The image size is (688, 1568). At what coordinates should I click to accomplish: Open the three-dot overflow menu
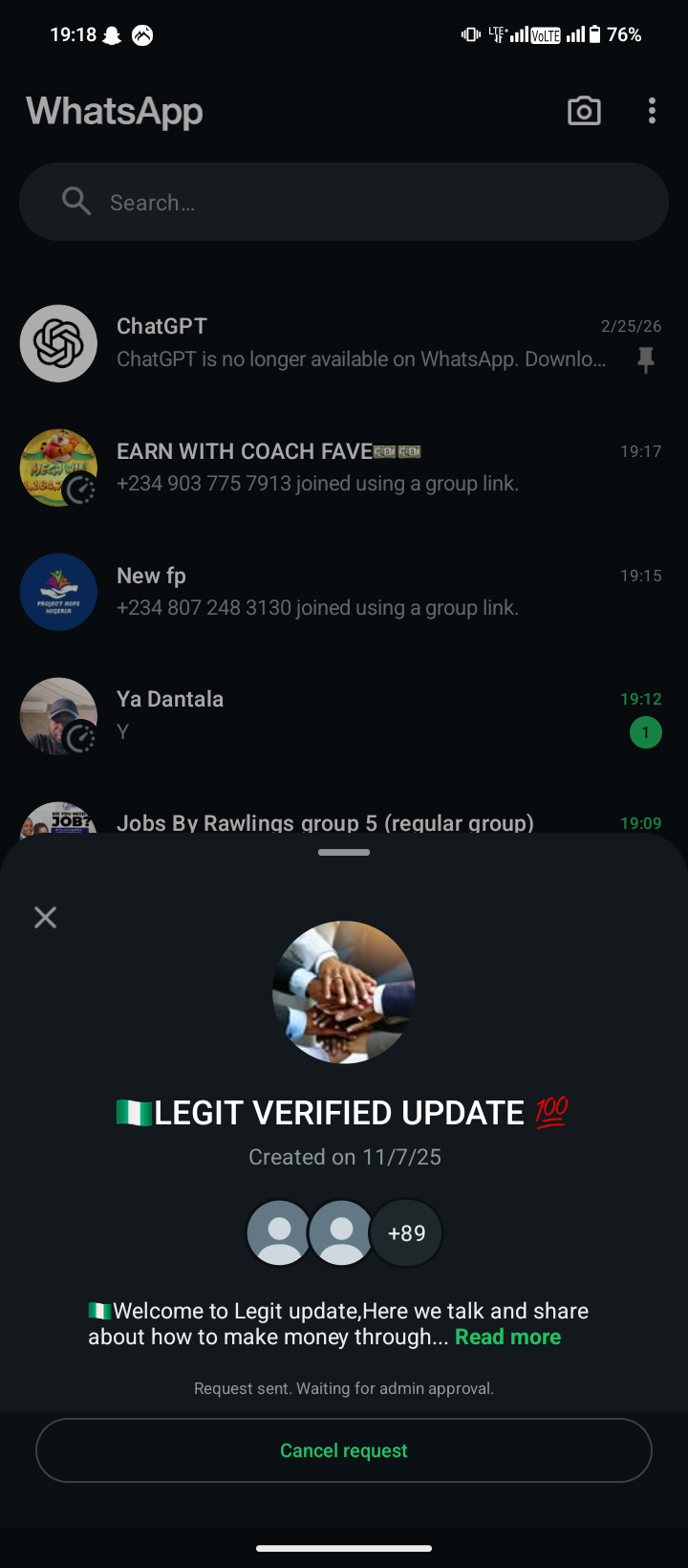tap(652, 111)
